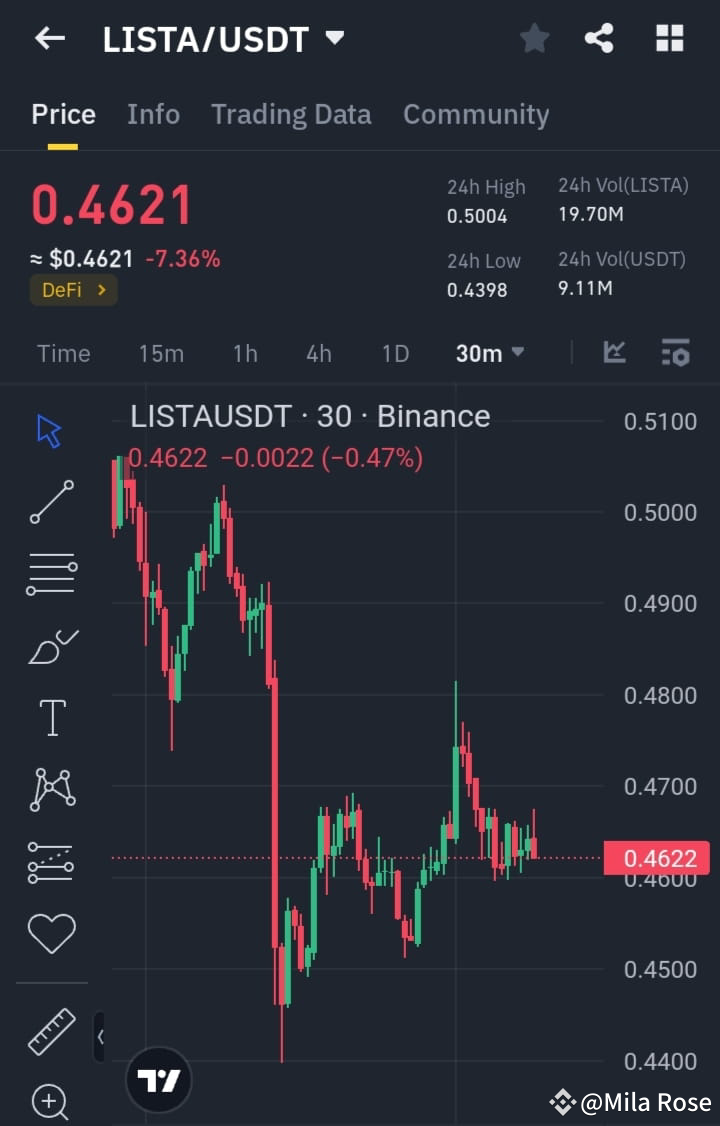Select the measure ruler tool

51,1030
